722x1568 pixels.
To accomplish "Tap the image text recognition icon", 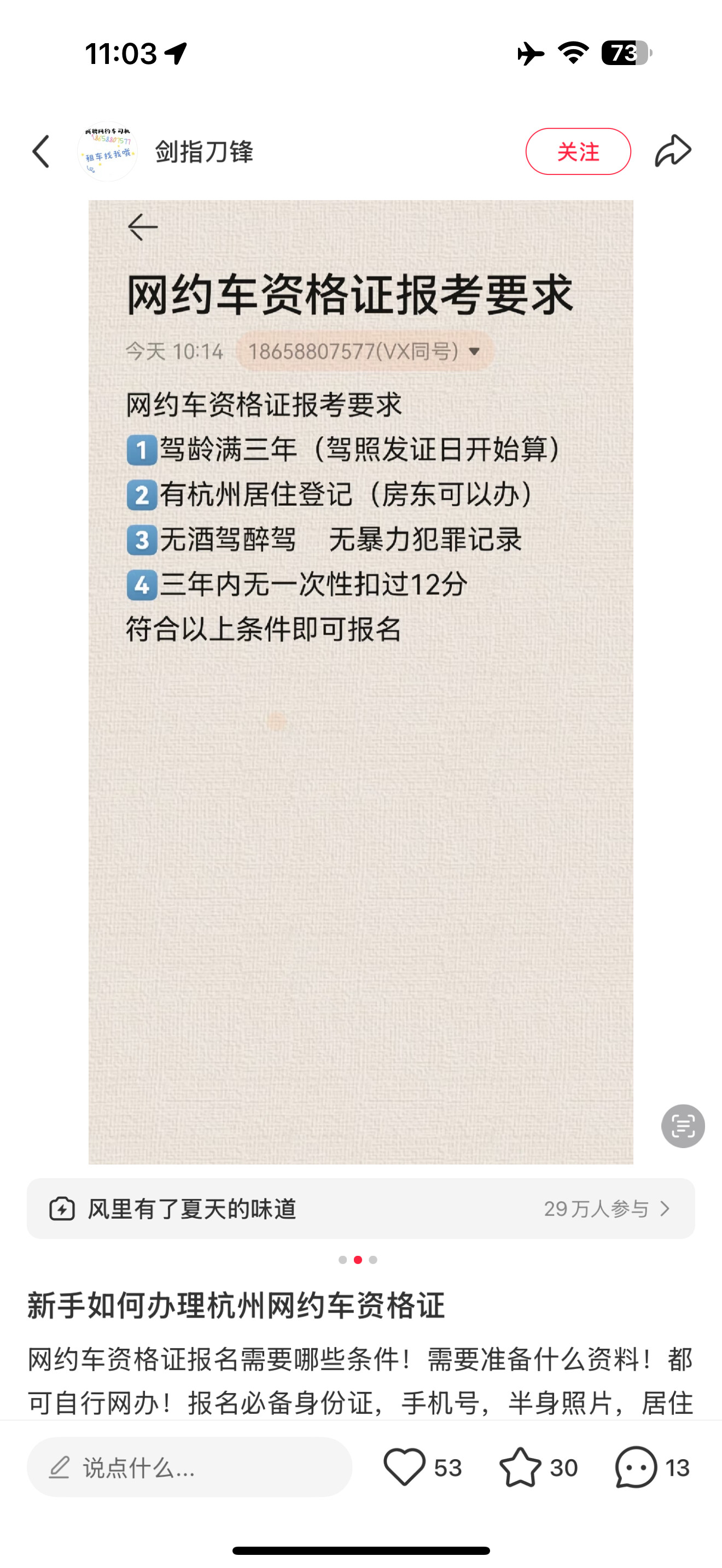I will pos(683,1126).
